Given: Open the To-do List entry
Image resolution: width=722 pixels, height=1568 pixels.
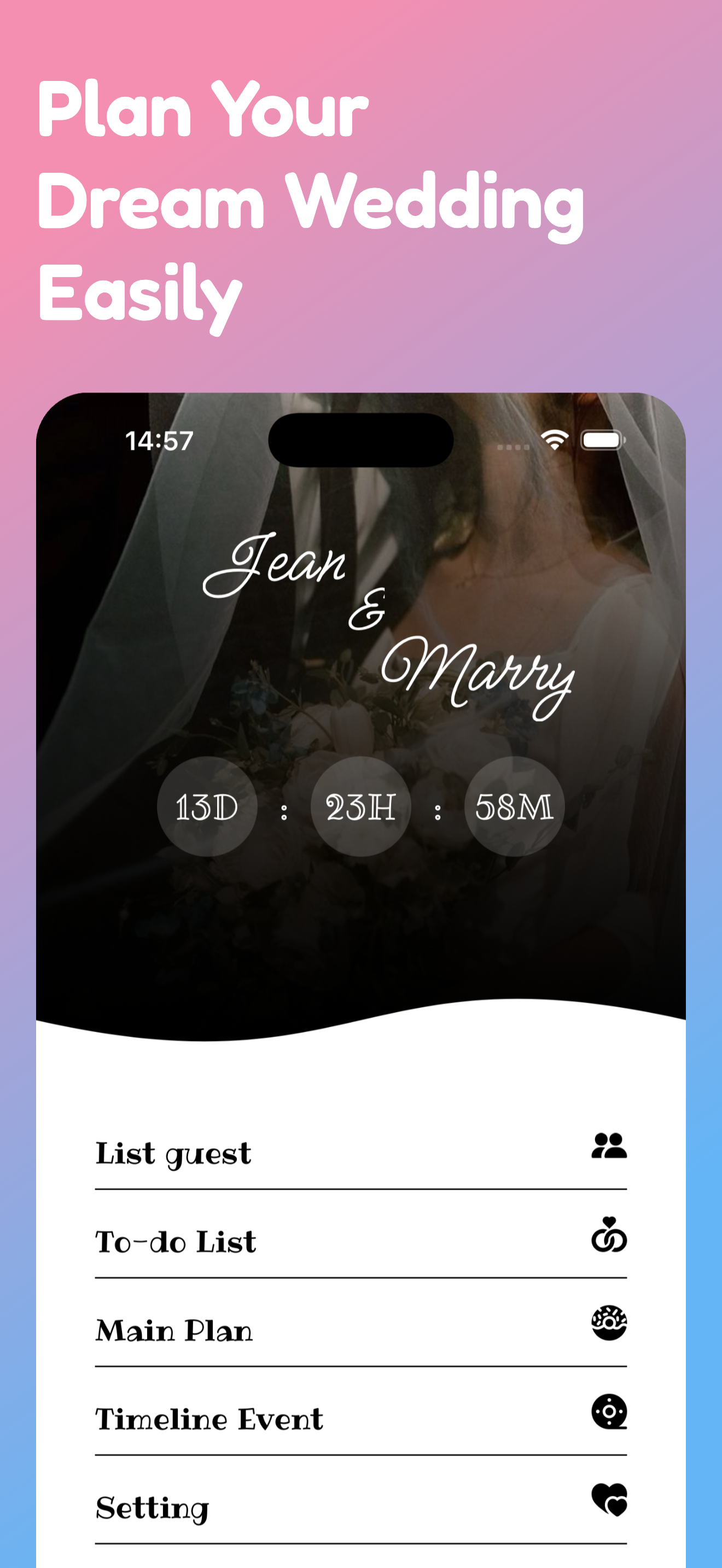Looking at the screenshot, I should [177, 1242].
